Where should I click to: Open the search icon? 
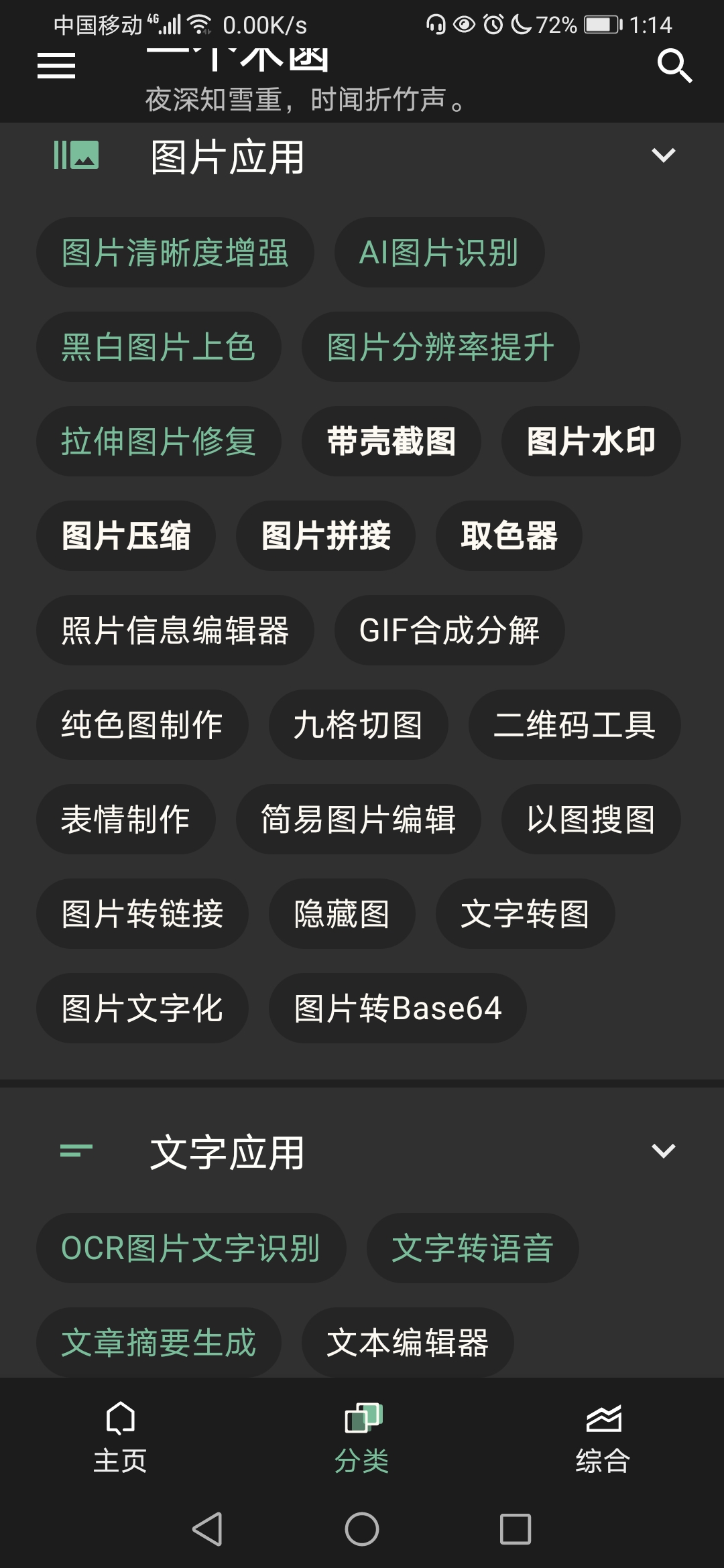point(674,66)
